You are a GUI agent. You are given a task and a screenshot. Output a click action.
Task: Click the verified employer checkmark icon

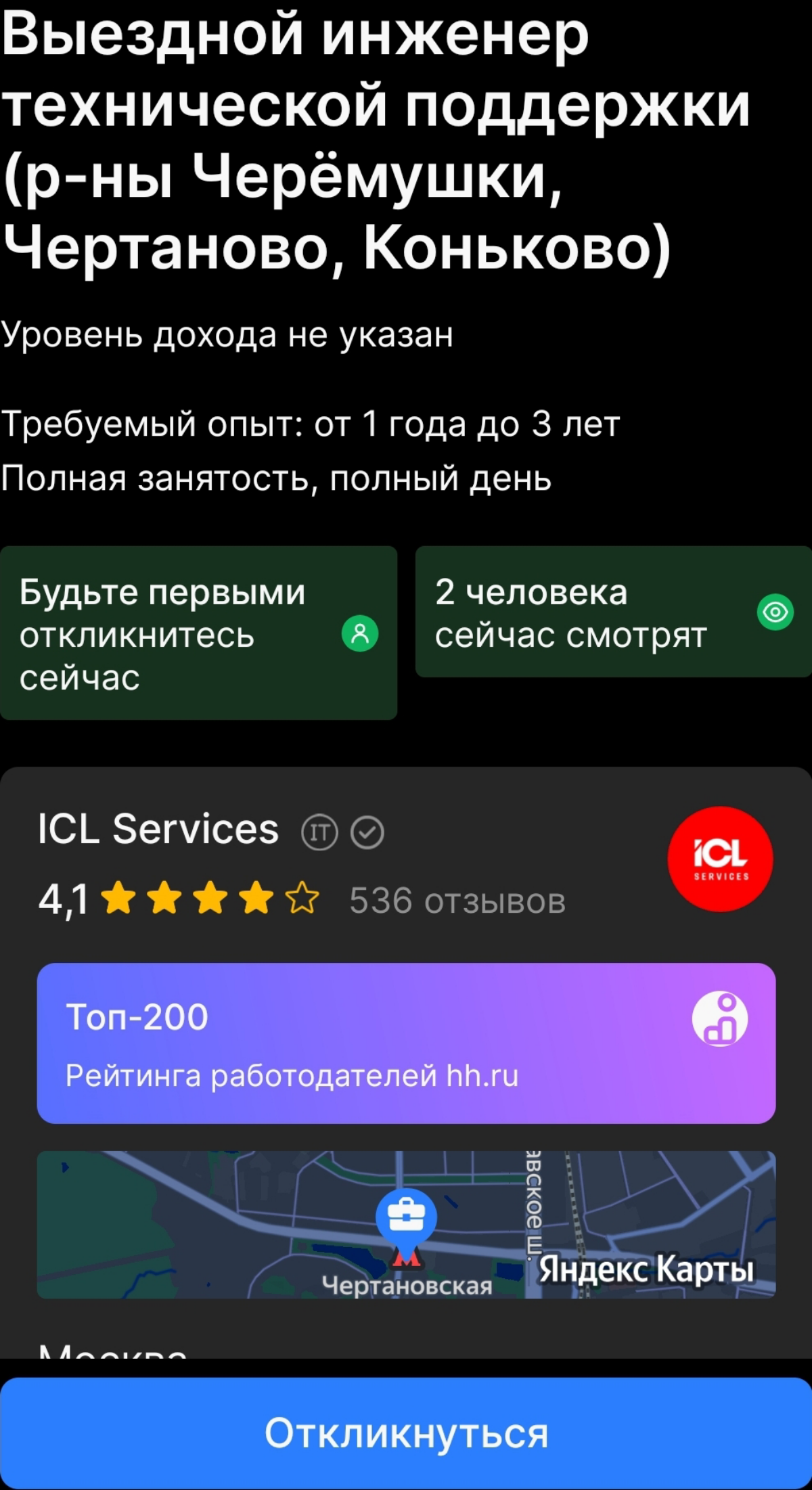coord(366,832)
